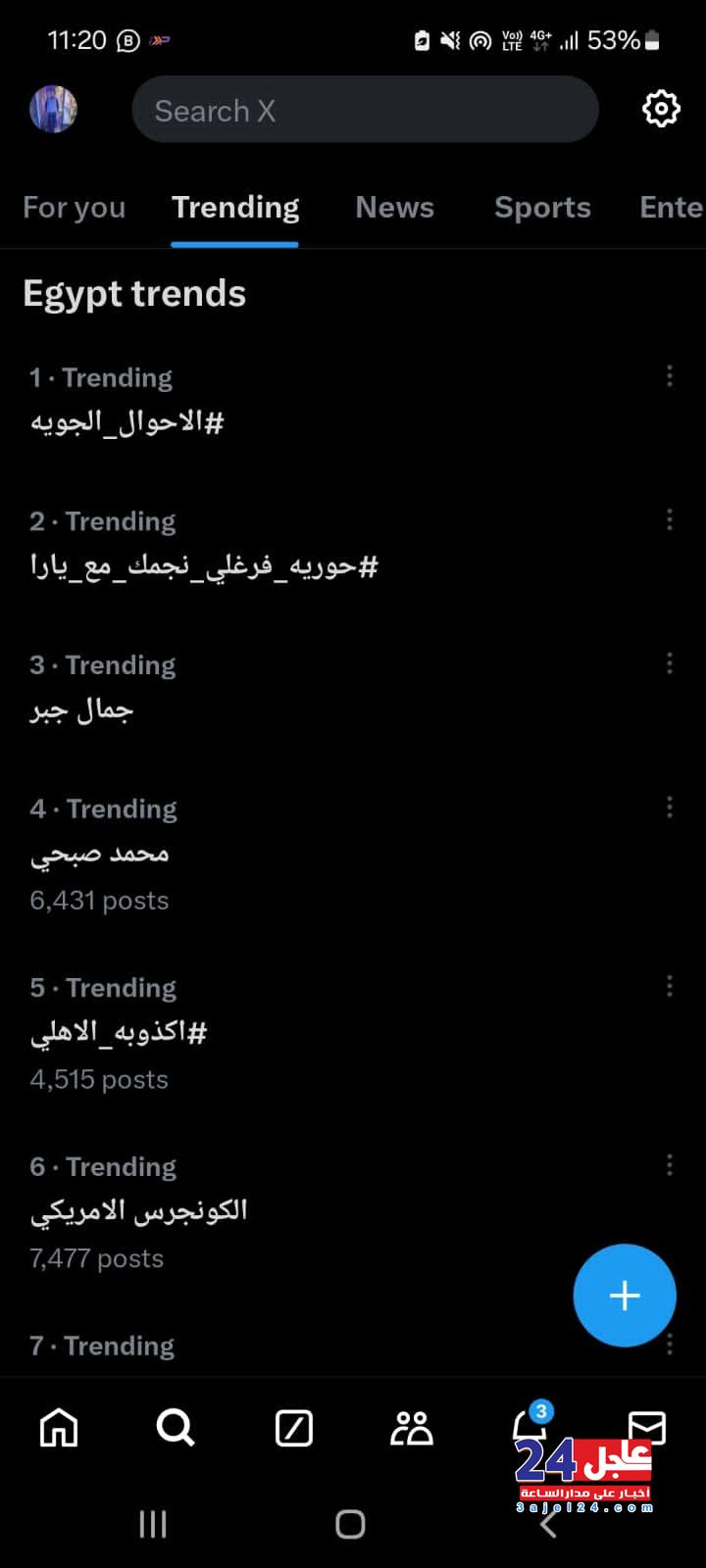706x1568 pixels.
Task: Switch to the Sports tab
Action: click(x=542, y=208)
